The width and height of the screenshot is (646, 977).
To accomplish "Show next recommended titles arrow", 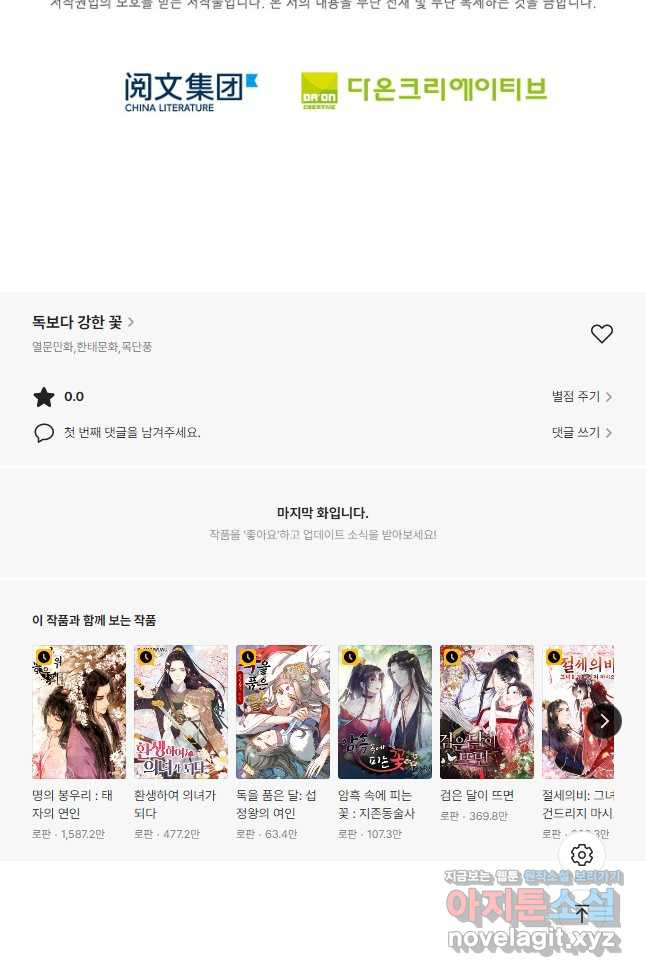I will click(x=603, y=721).
